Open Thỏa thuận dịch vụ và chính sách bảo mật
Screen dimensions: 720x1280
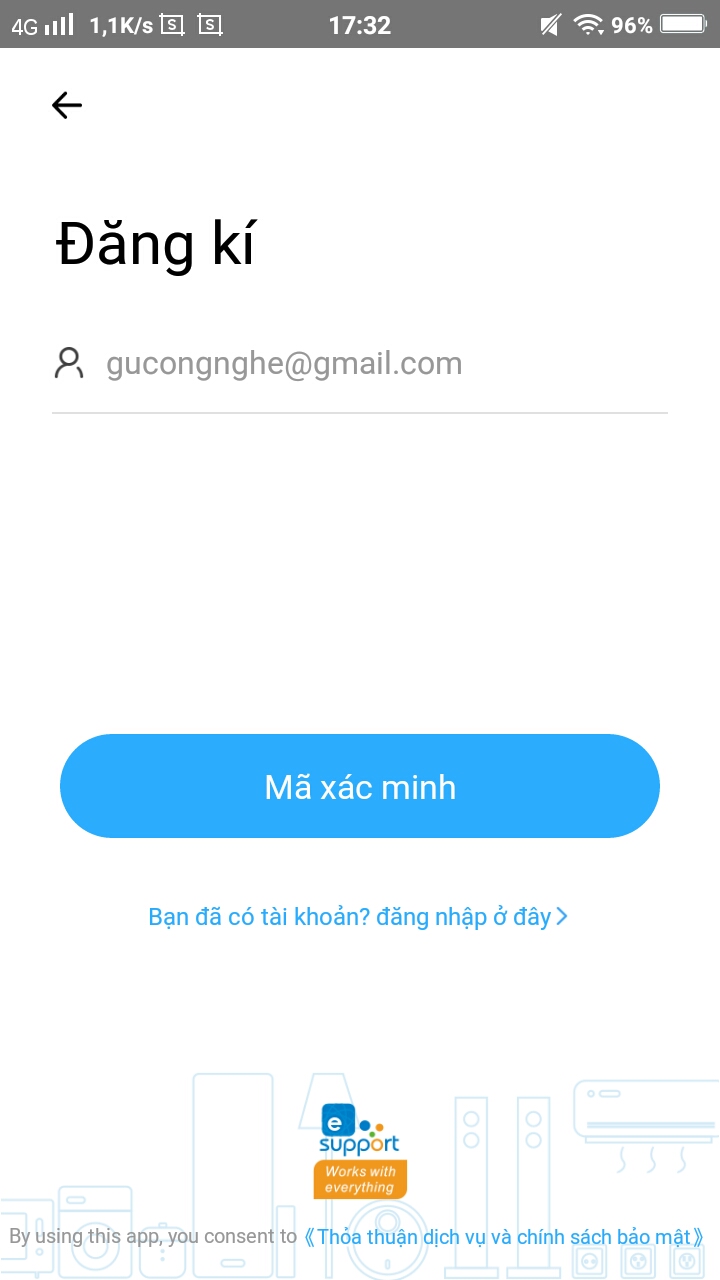[504, 1237]
